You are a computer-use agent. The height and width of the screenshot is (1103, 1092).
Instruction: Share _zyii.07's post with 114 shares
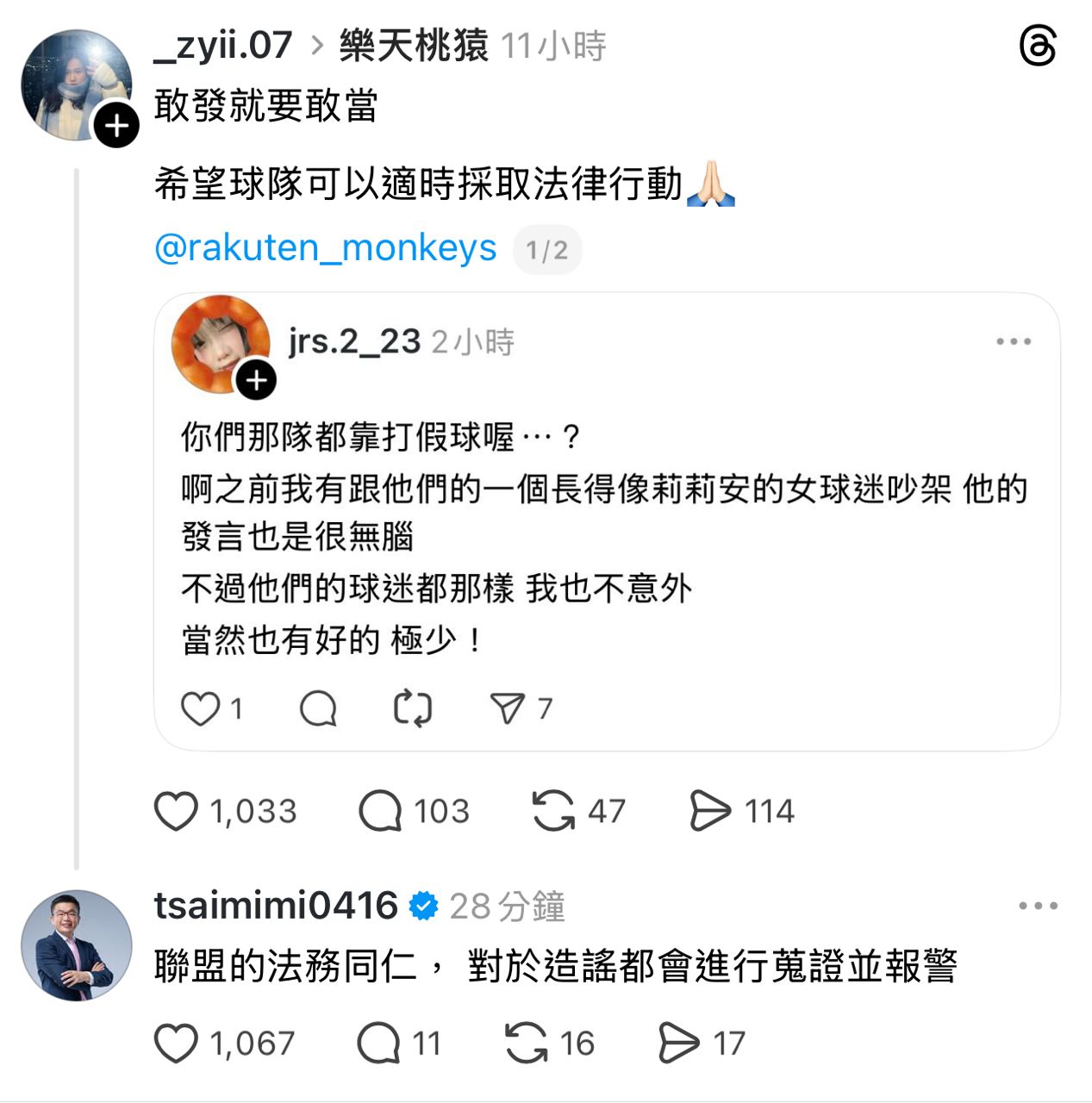click(710, 811)
